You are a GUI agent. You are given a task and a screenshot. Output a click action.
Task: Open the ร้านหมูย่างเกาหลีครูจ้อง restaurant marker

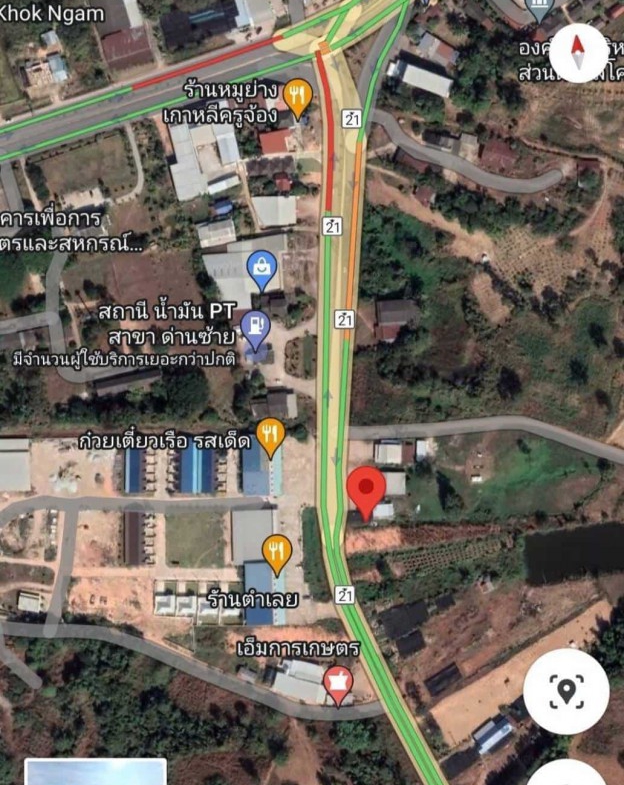pos(297,96)
